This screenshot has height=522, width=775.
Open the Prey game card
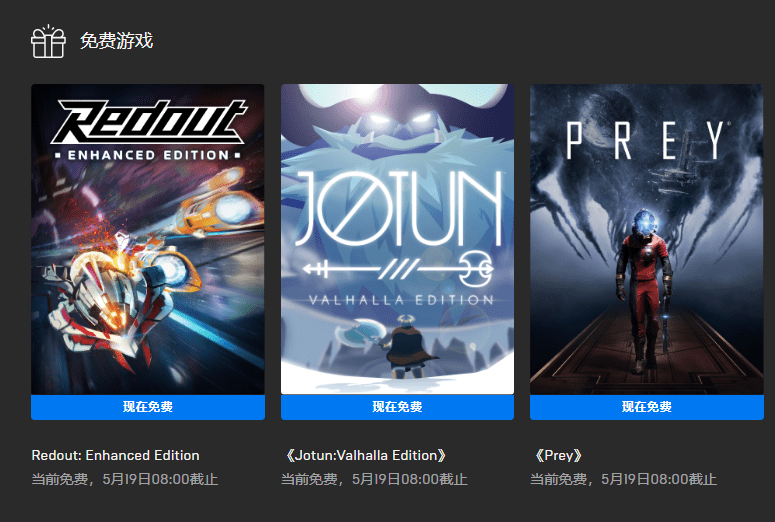(646, 240)
